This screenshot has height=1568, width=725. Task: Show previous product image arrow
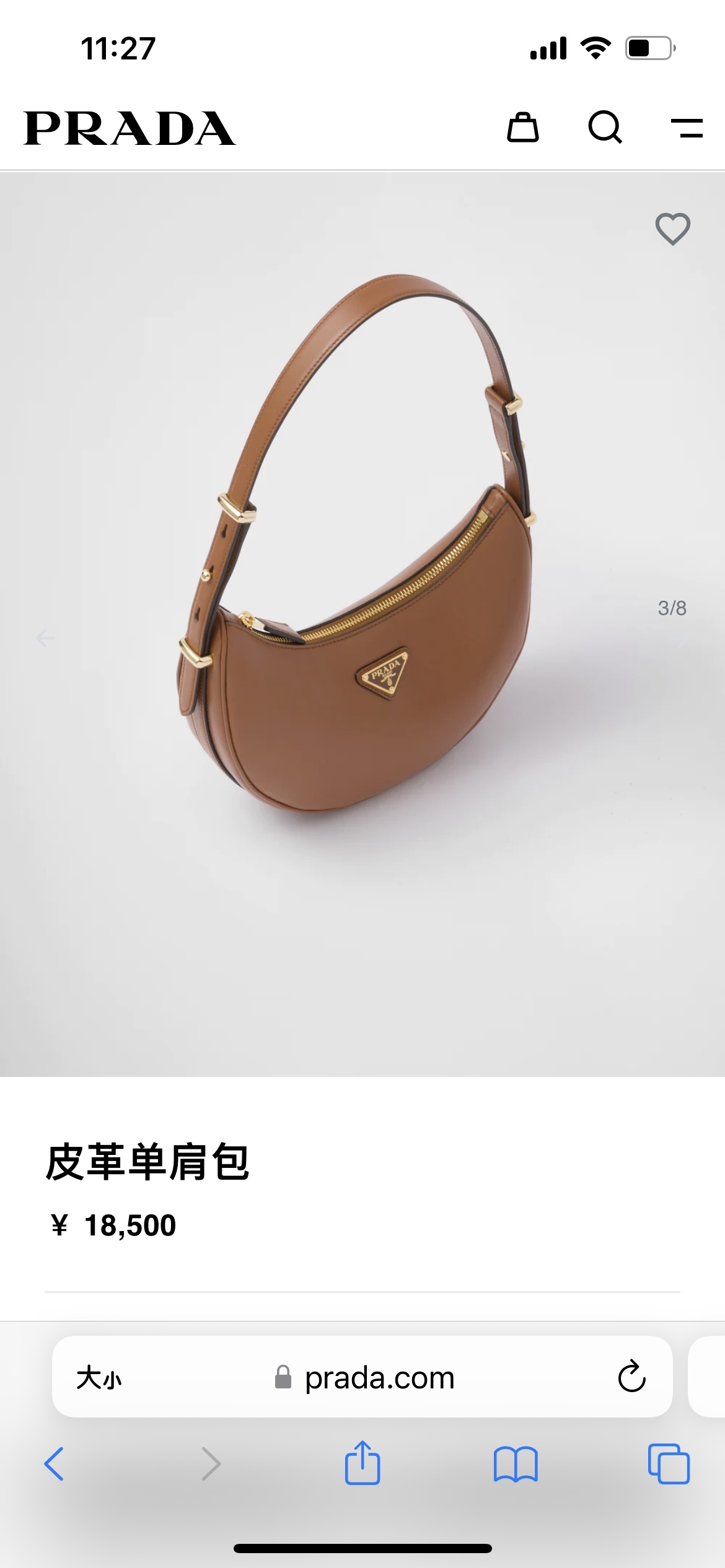[x=45, y=638]
